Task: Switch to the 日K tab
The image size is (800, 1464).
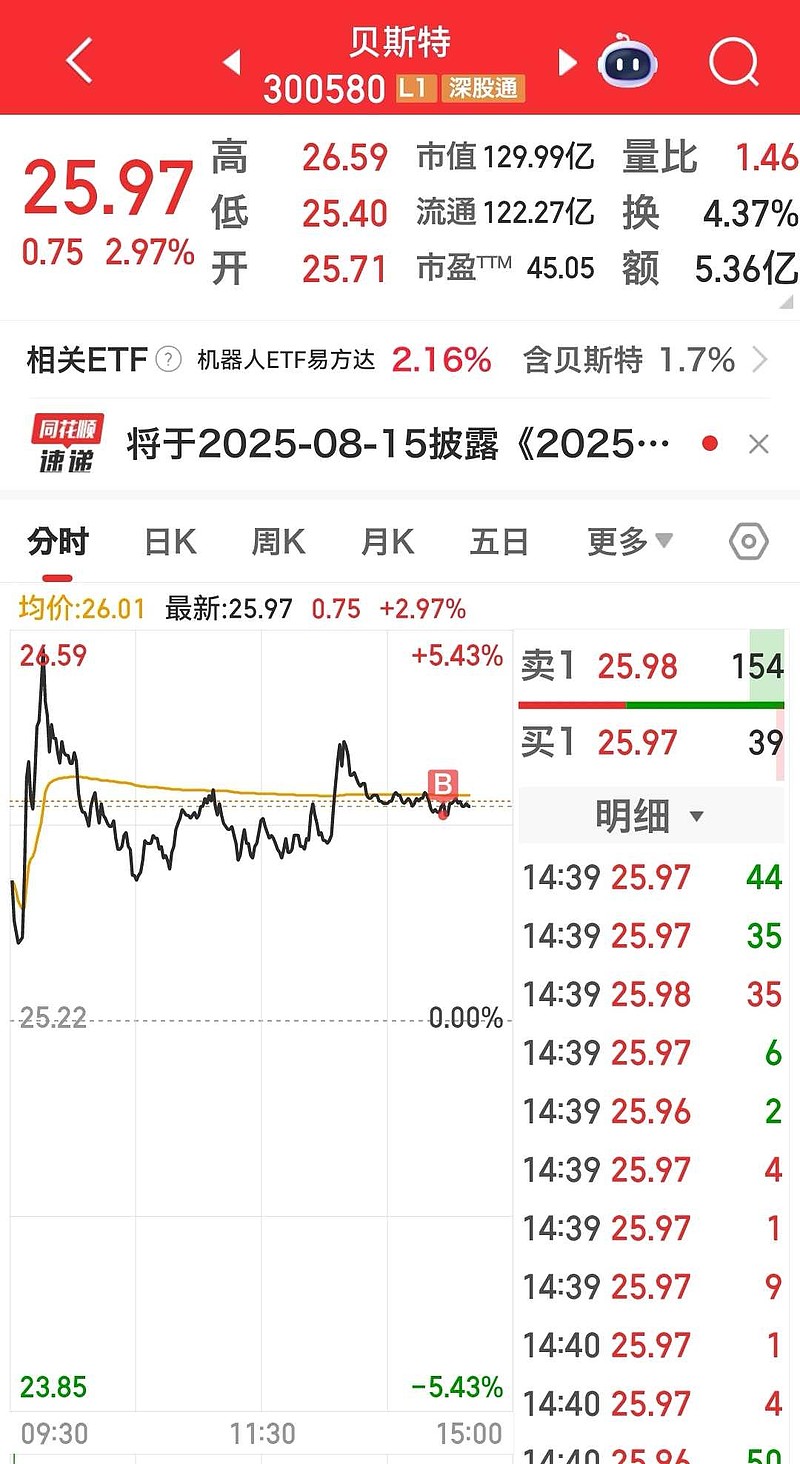Action: click(171, 542)
